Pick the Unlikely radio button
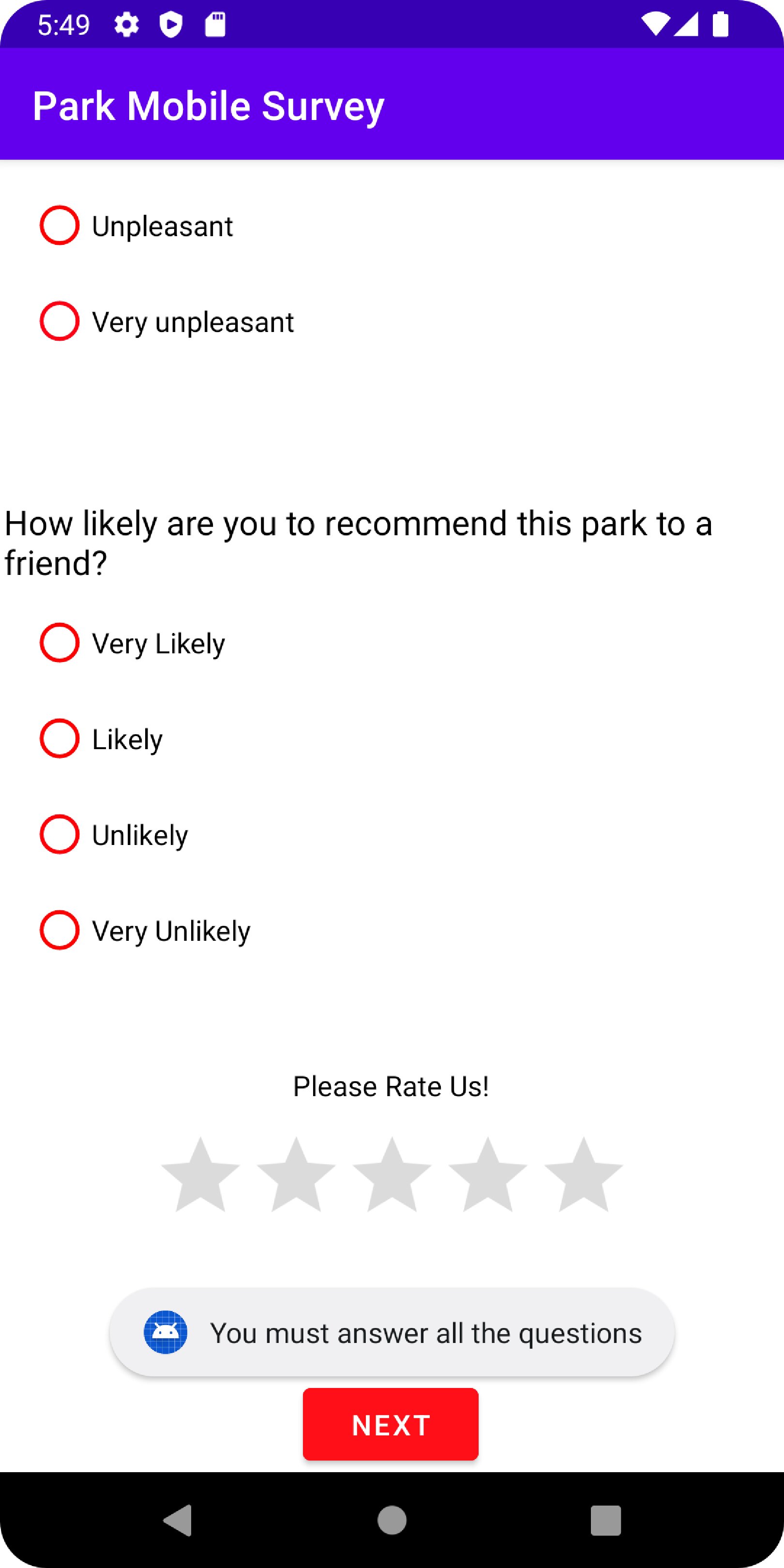784x1568 pixels. click(60, 834)
